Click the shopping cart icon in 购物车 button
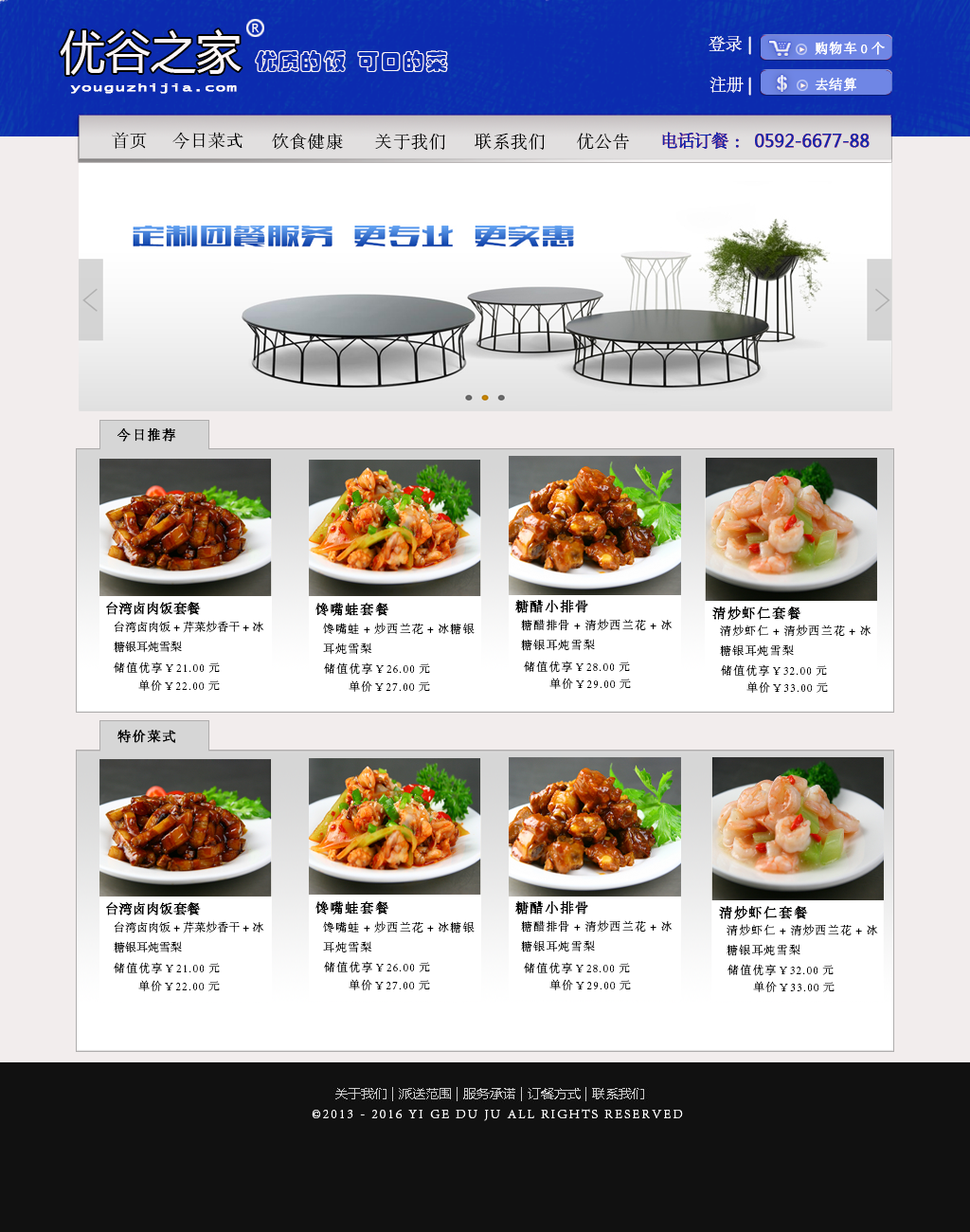The height and width of the screenshot is (1232, 970). tap(781, 46)
